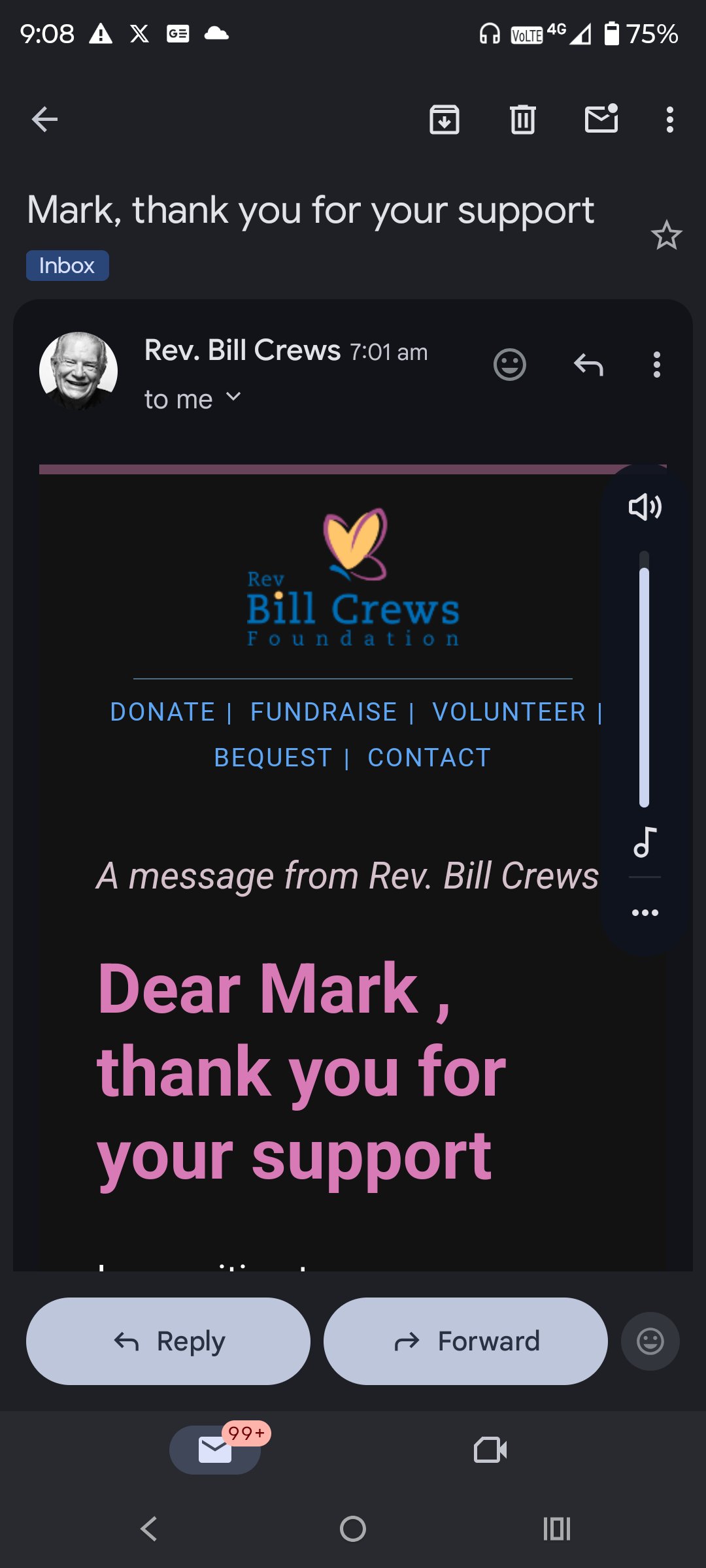Open the VOLUNTEER link
This screenshot has width=706, height=1568.
click(x=509, y=712)
